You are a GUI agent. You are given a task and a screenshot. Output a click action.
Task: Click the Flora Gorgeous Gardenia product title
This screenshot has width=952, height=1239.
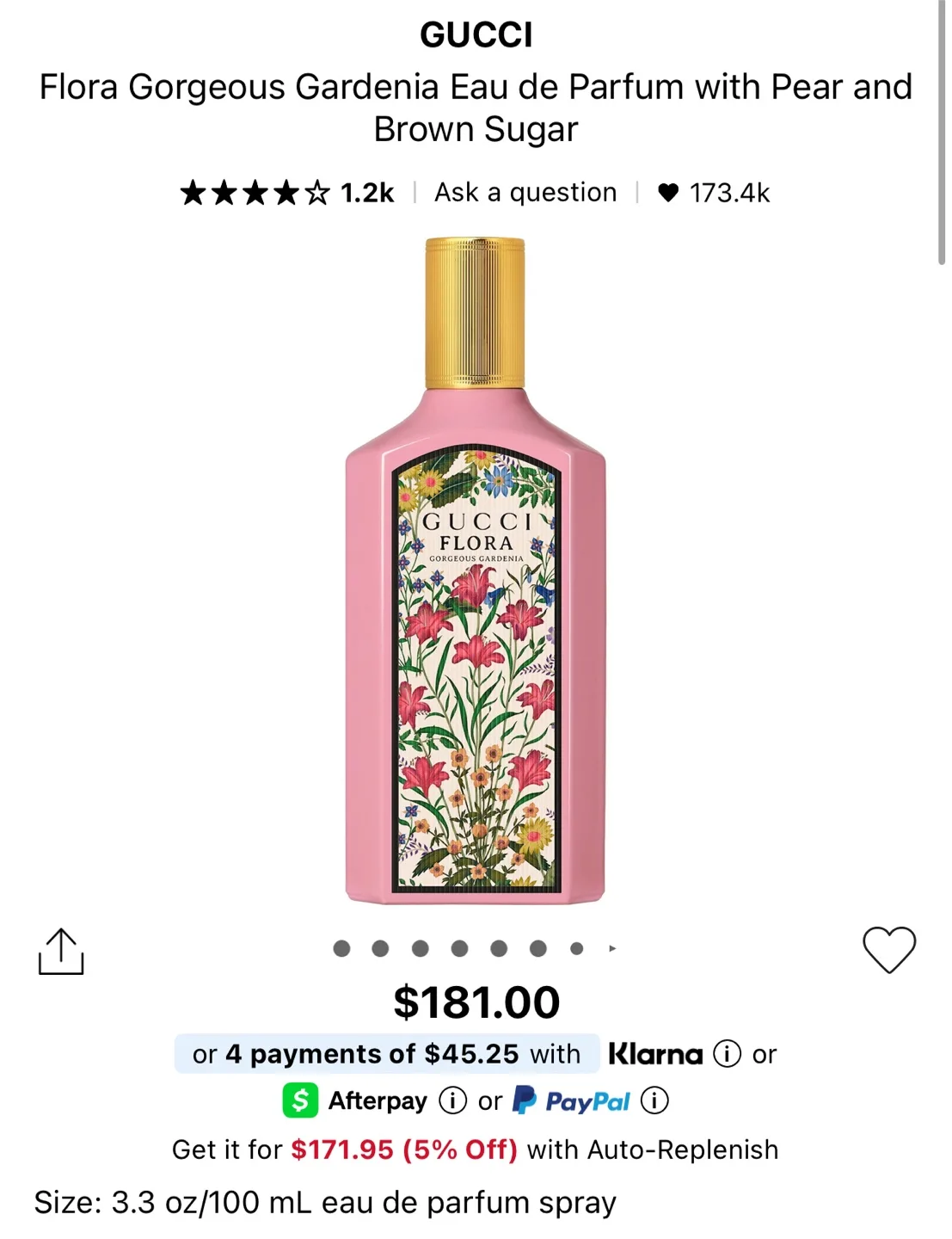pyautogui.click(x=476, y=108)
